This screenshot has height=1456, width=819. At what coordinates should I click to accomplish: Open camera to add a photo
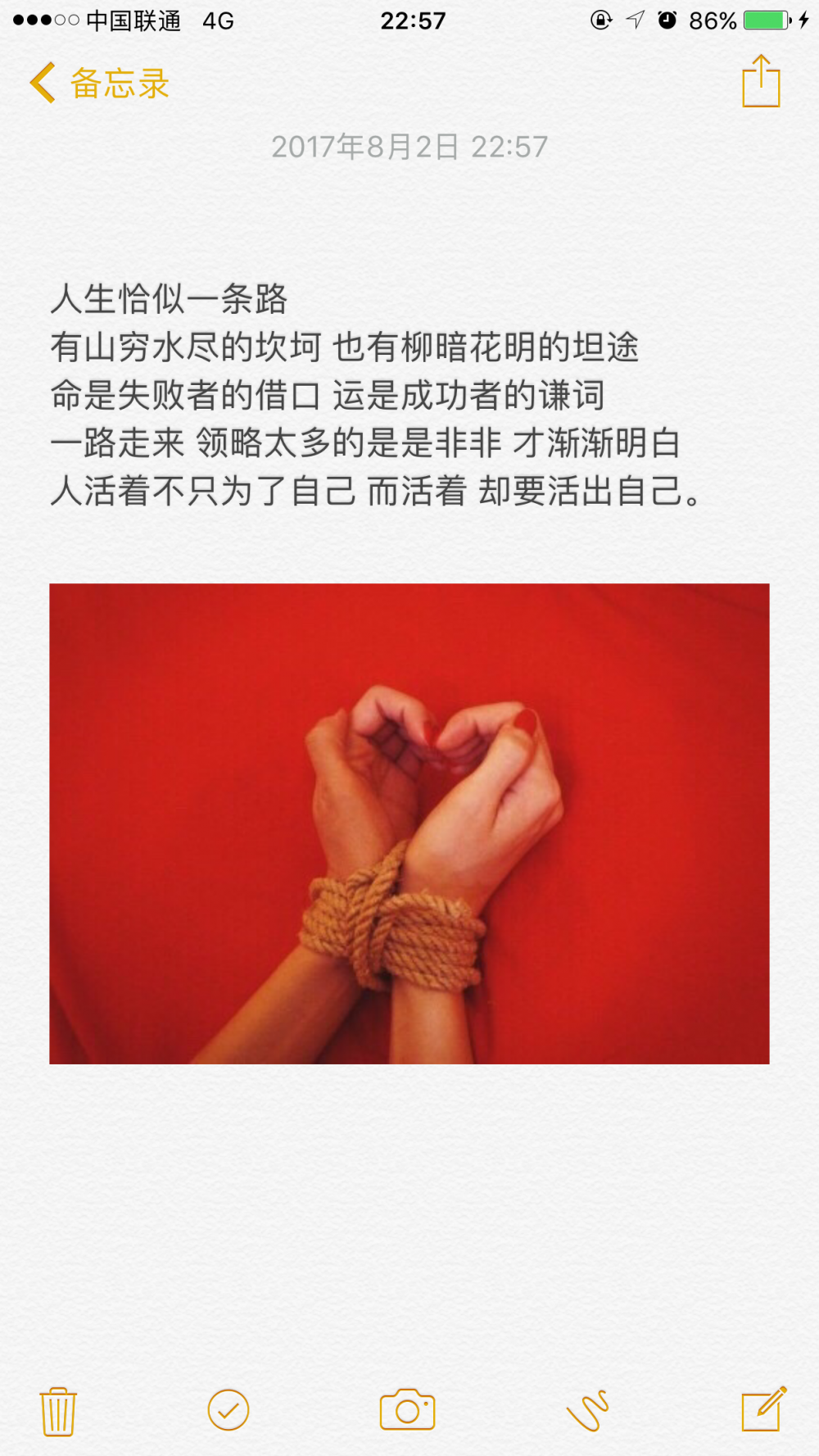[407, 1409]
